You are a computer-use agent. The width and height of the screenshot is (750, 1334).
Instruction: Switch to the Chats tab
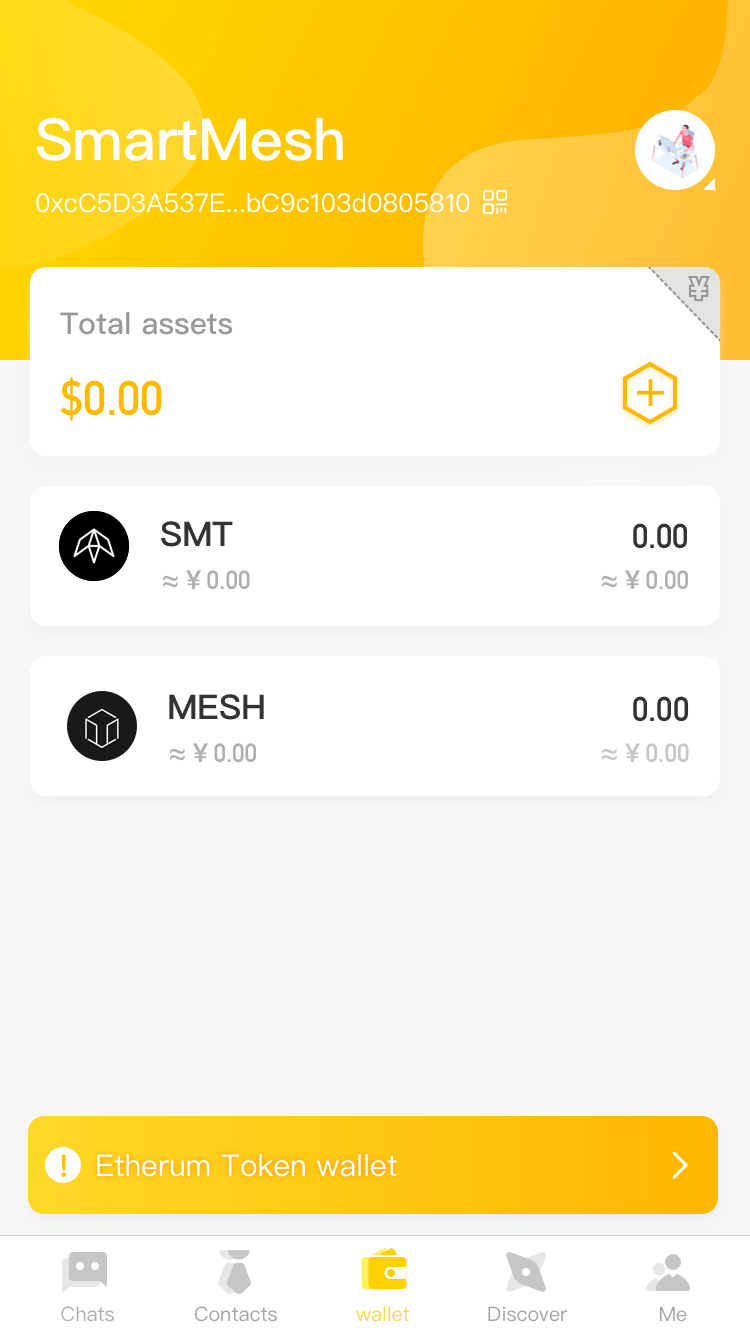pos(87,1287)
